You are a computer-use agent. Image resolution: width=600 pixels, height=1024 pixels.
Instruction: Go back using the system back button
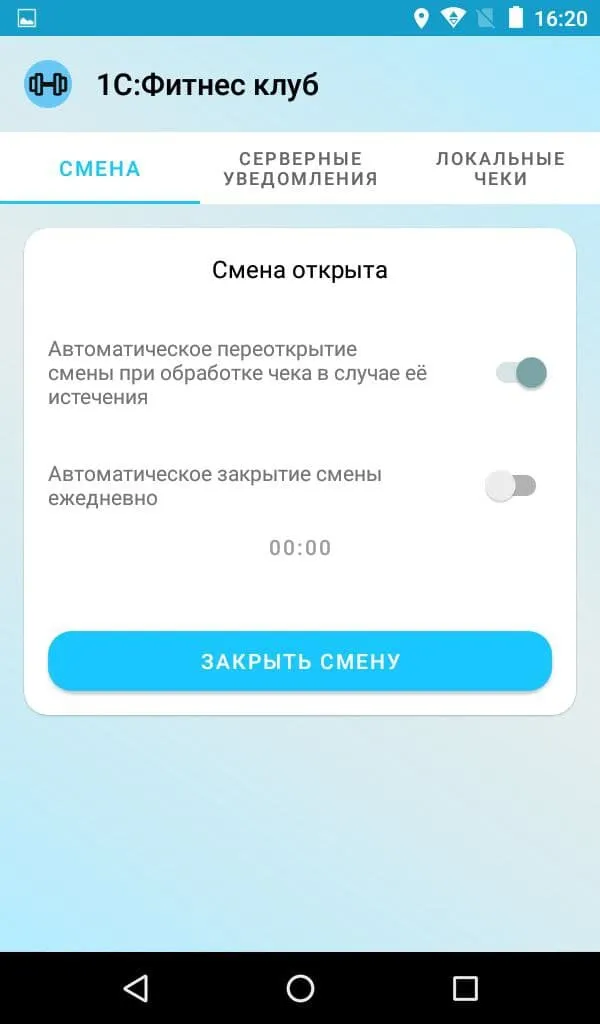pos(135,988)
